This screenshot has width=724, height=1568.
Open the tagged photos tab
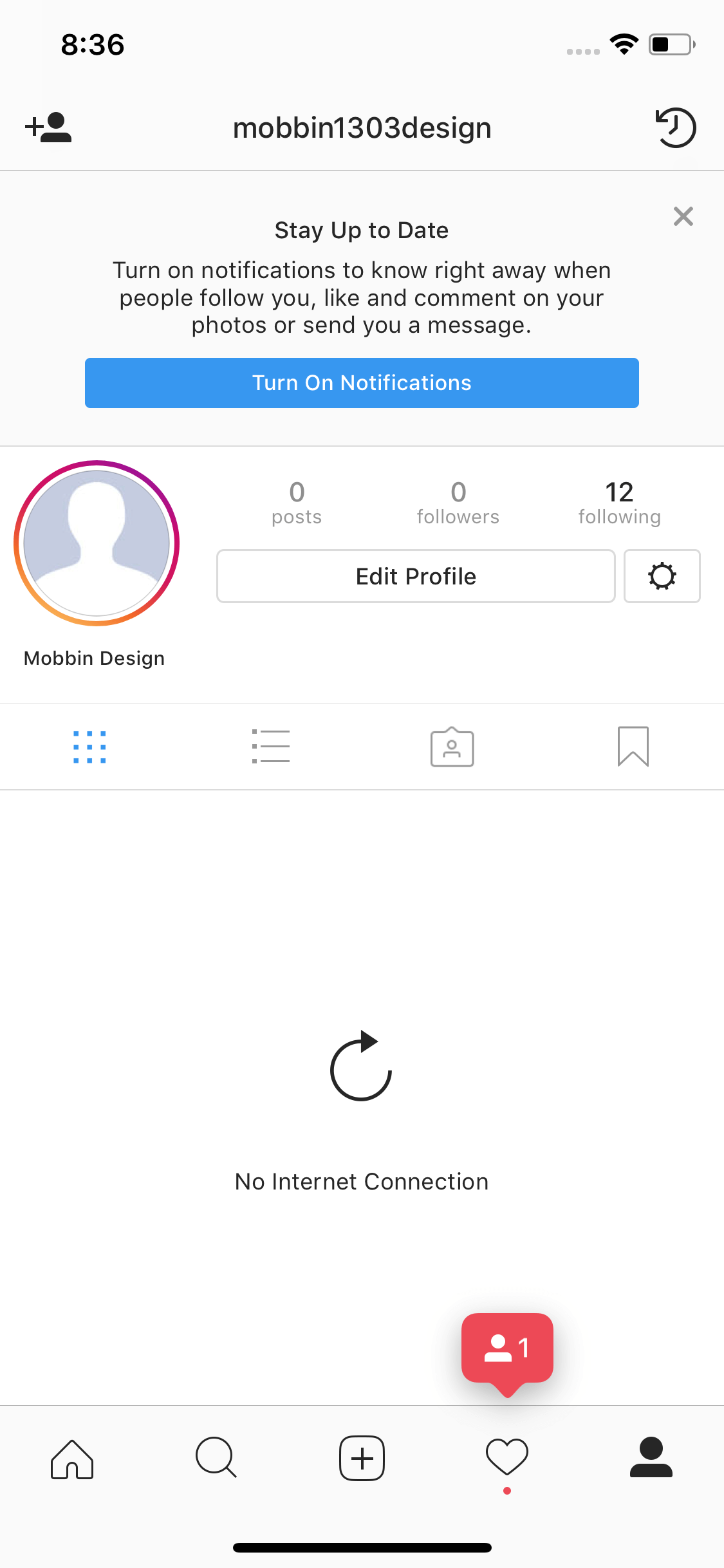452,747
